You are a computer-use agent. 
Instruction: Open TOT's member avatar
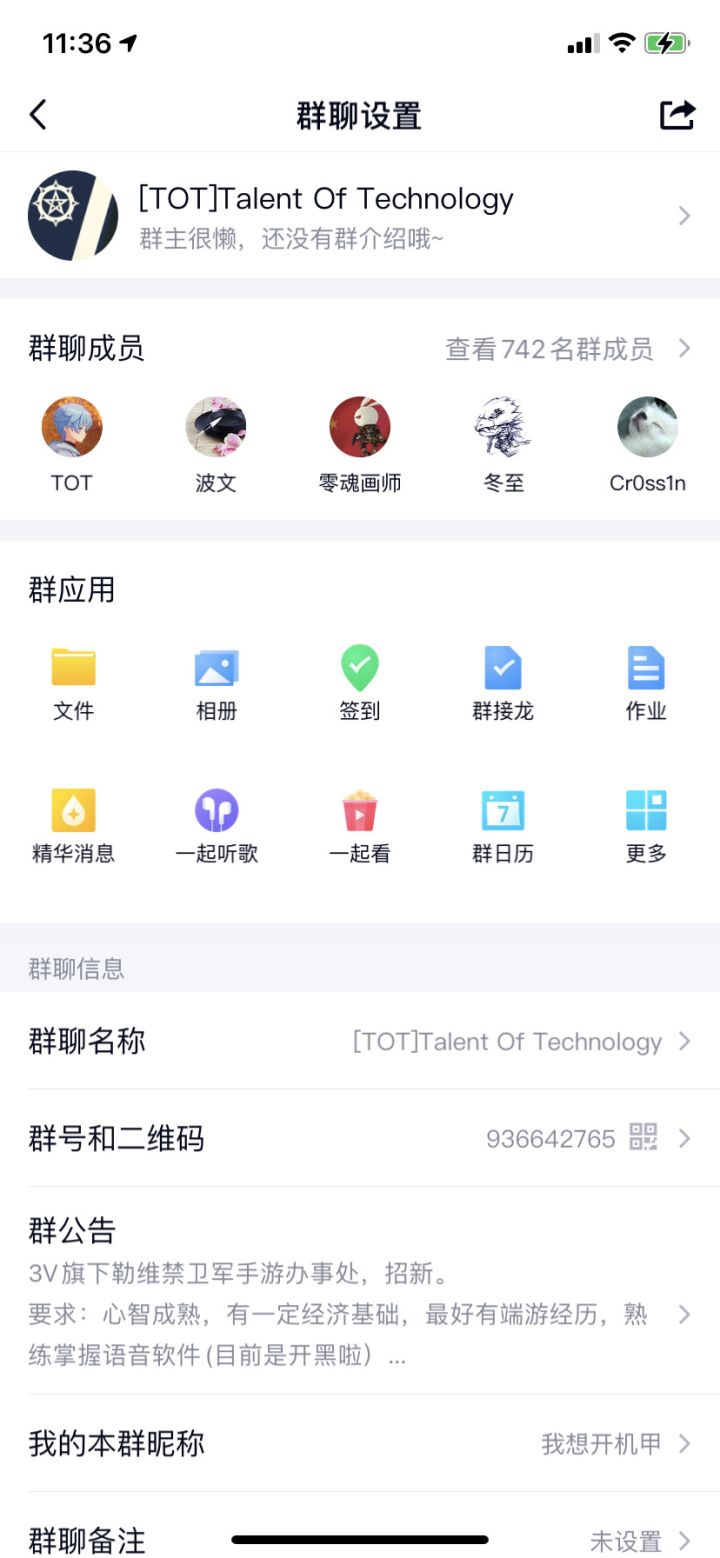pos(72,424)
